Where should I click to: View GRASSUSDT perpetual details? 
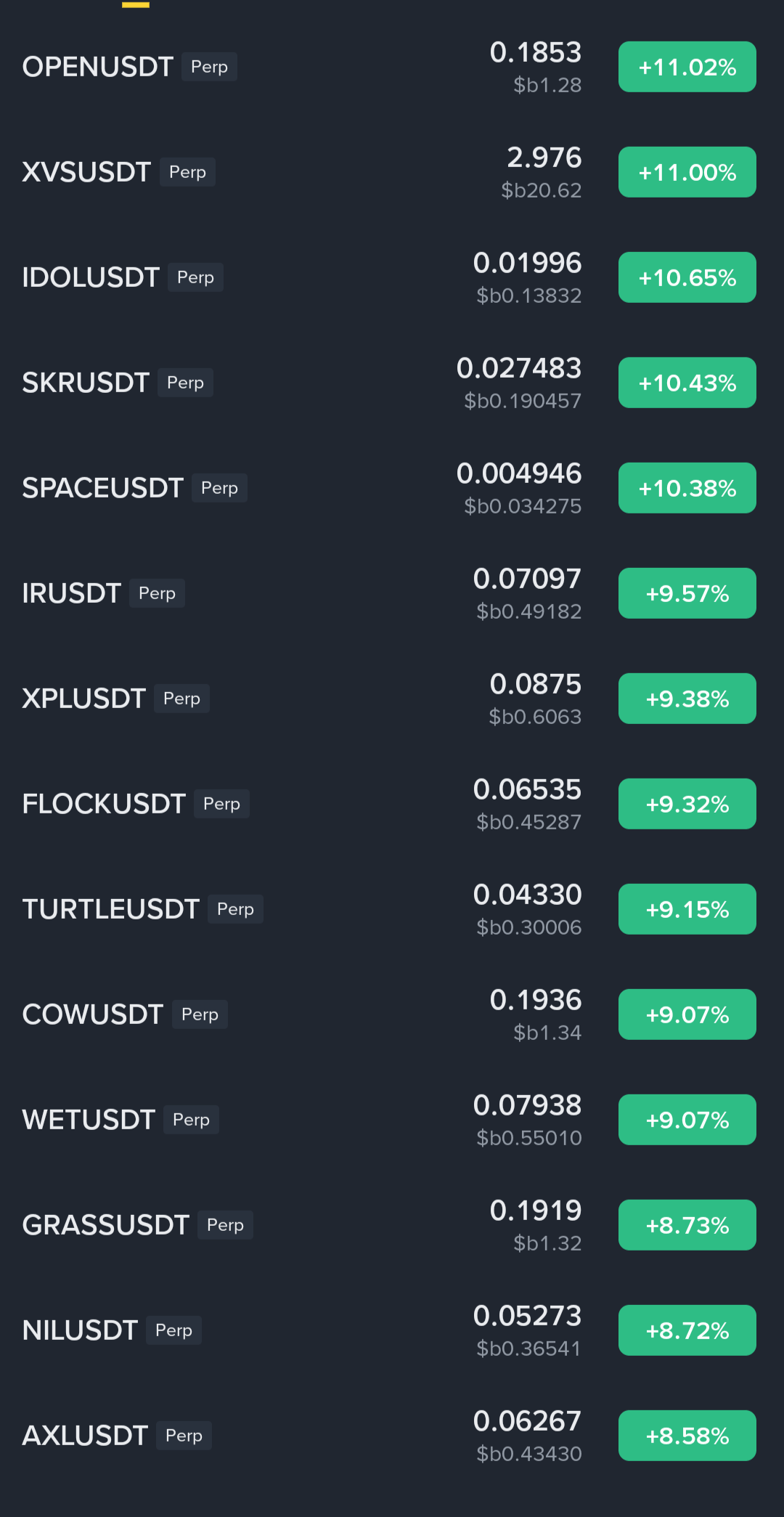coord(106,1225)
